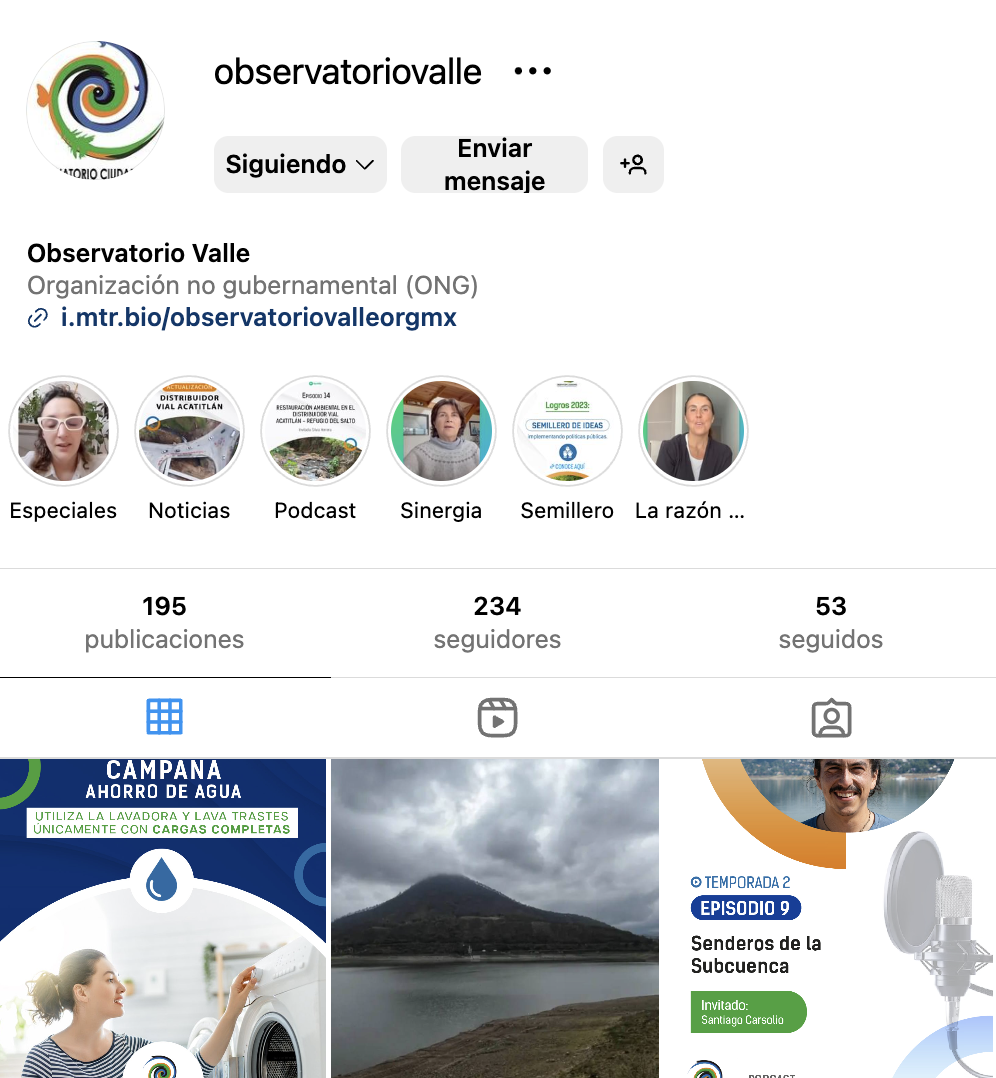
Task: Open the Campaña Ahorro de Agua post
Action: 163,918
